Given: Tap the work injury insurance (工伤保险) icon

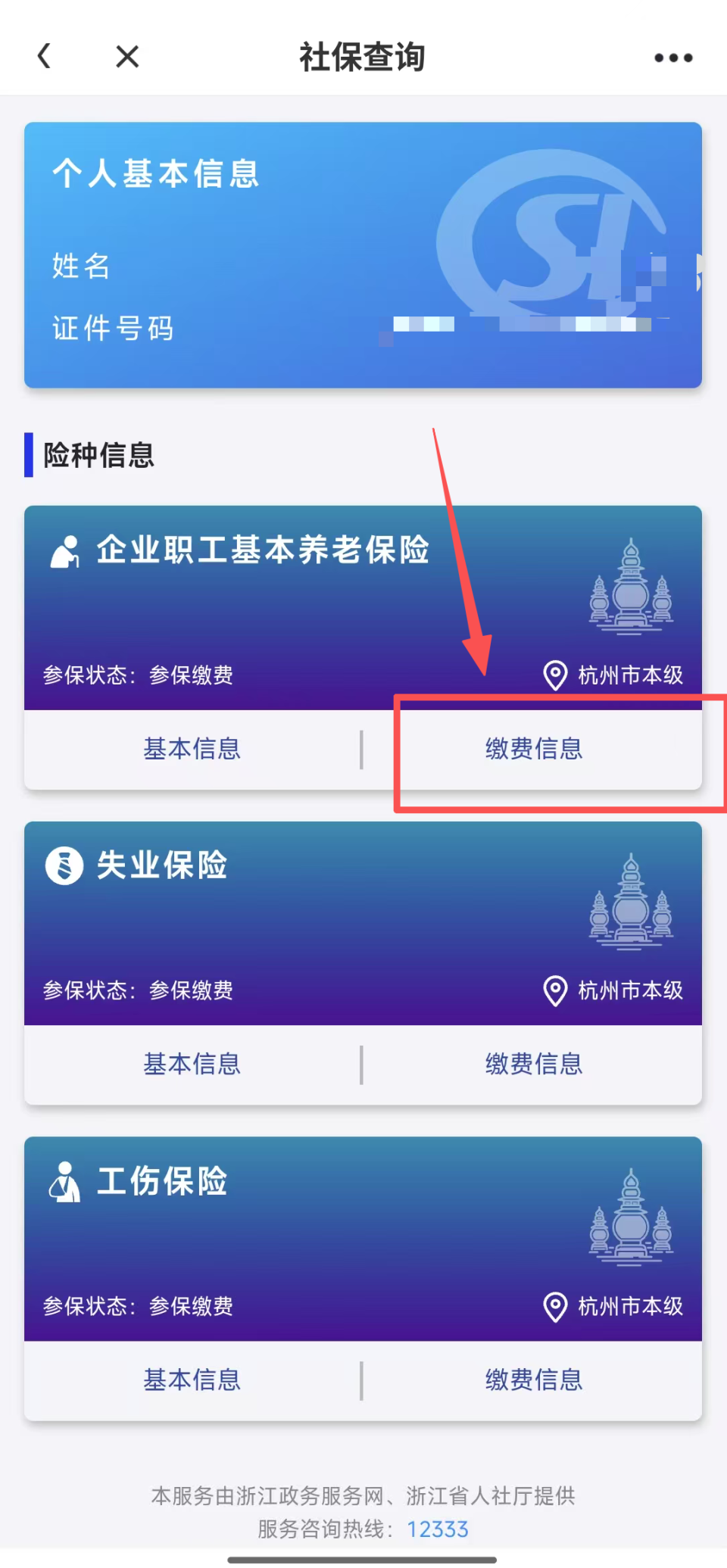Looking at the screenshot, I should point(67,1181).
